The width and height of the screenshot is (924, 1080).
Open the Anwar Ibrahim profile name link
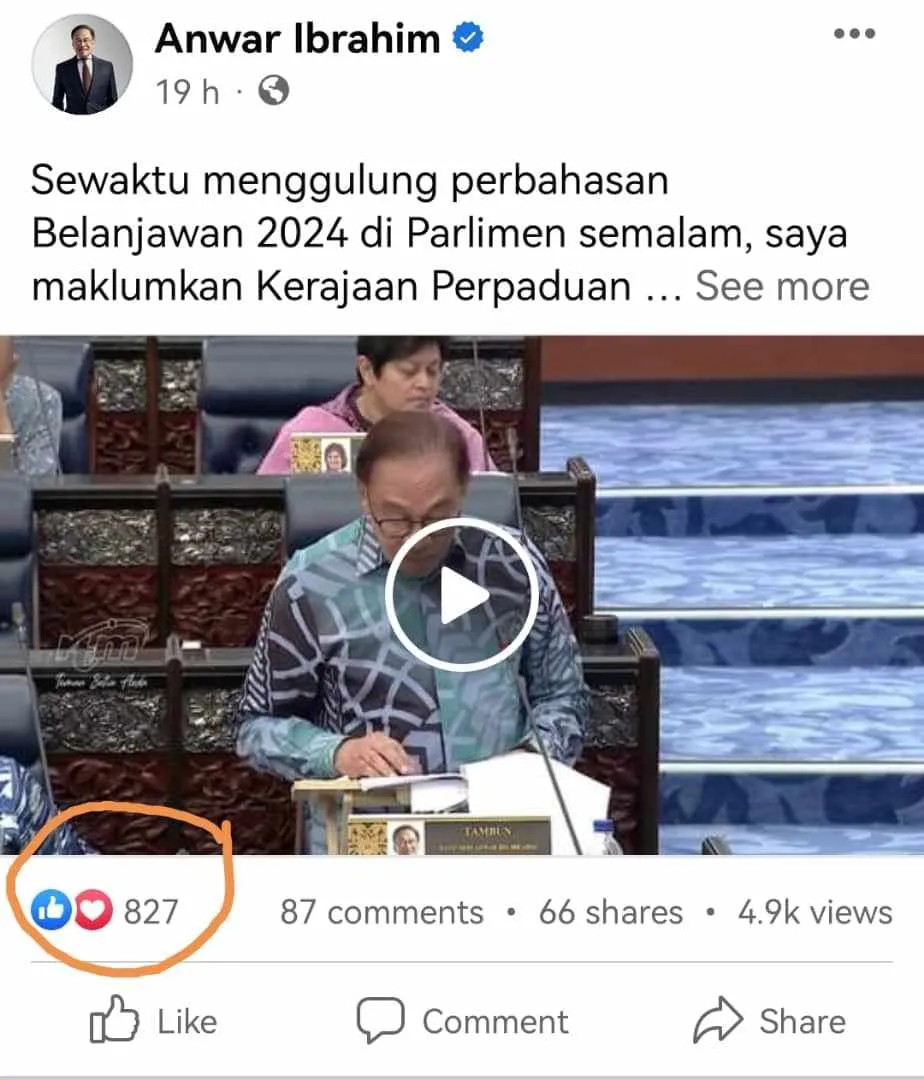tap(297, 40)
